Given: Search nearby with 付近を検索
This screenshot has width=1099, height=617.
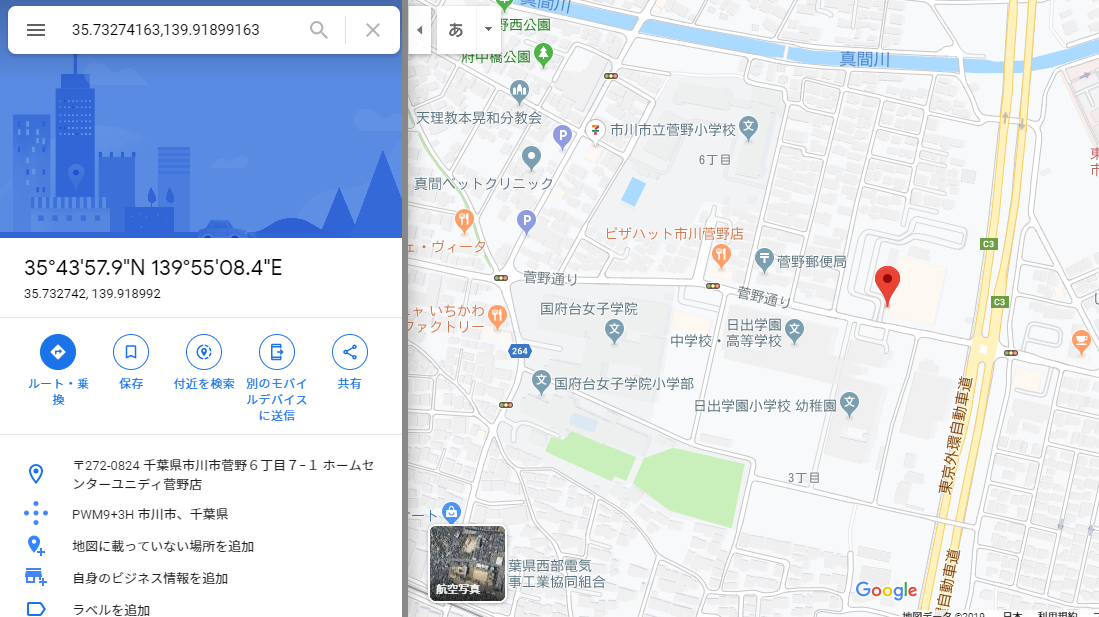Looking at the screenshot, I should 204,363.
